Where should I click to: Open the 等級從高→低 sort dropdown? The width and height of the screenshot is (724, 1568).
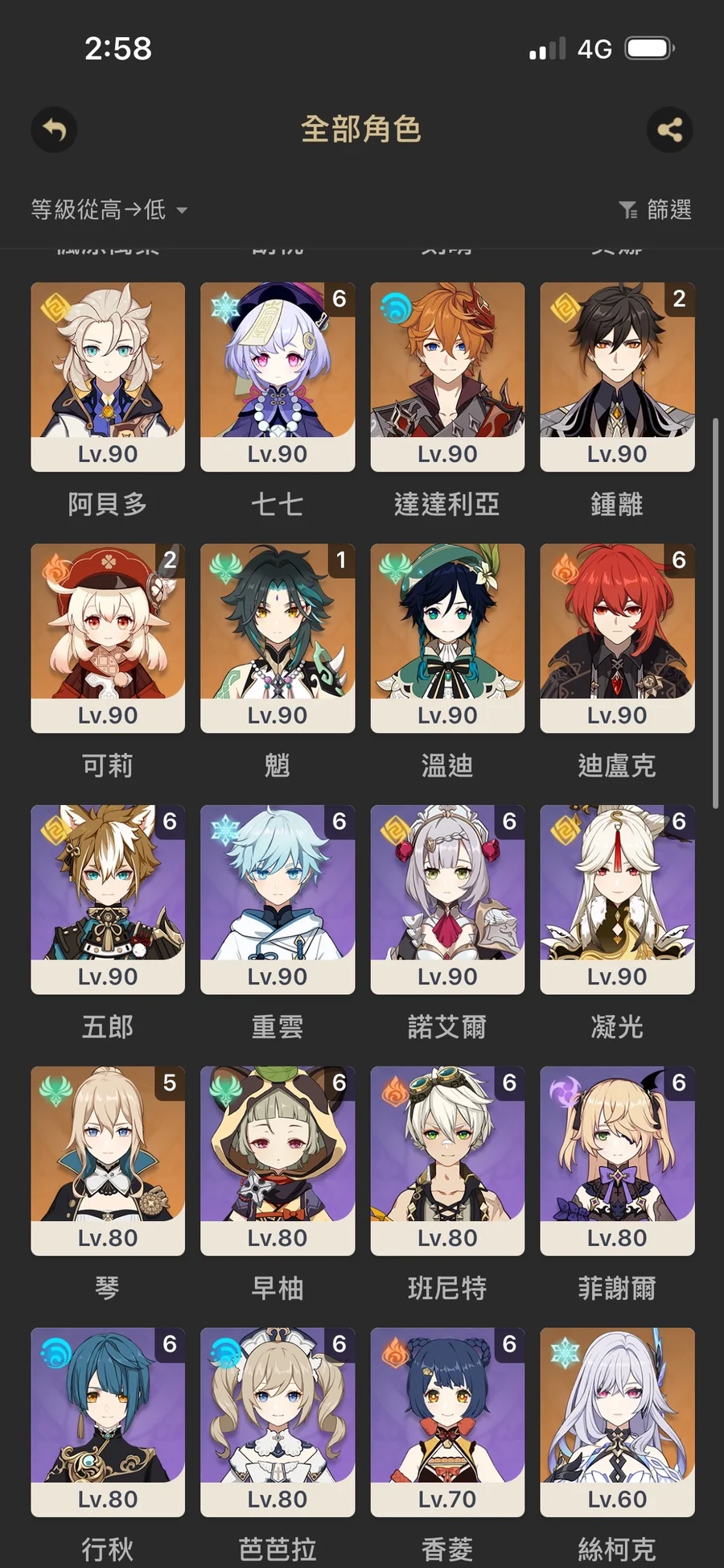[x=109, y=210]
